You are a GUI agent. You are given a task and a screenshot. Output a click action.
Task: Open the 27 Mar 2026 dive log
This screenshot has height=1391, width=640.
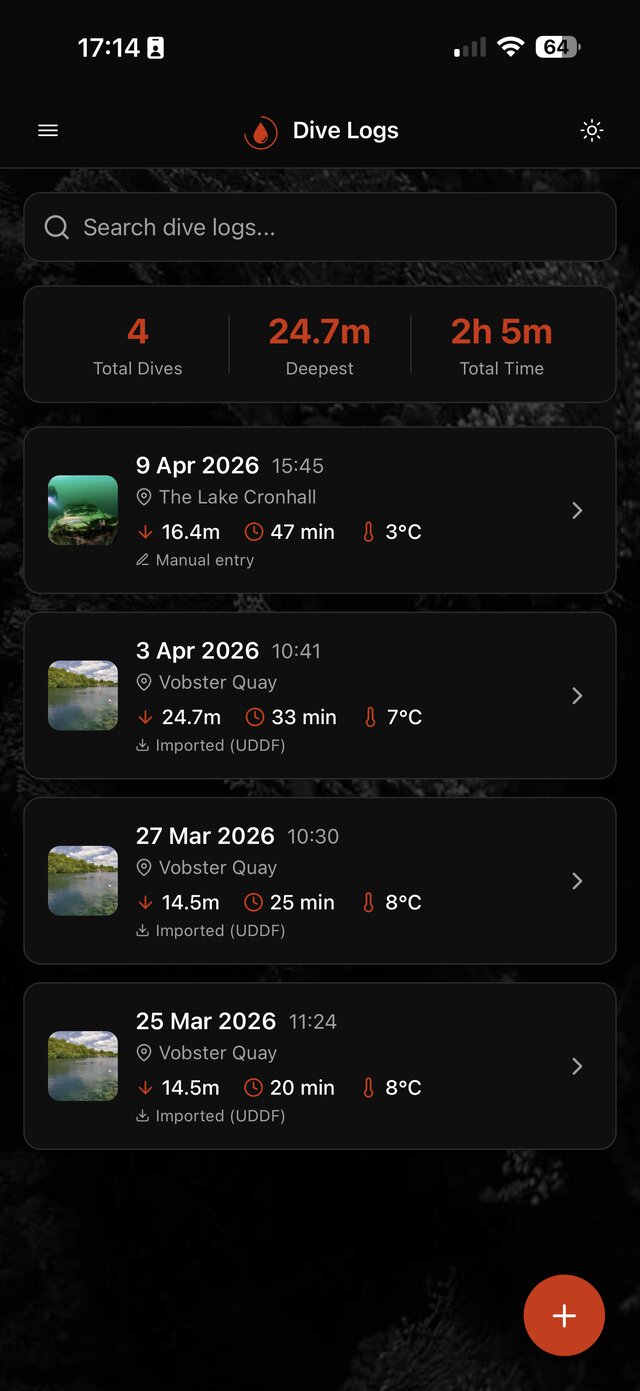coord(320,880)
